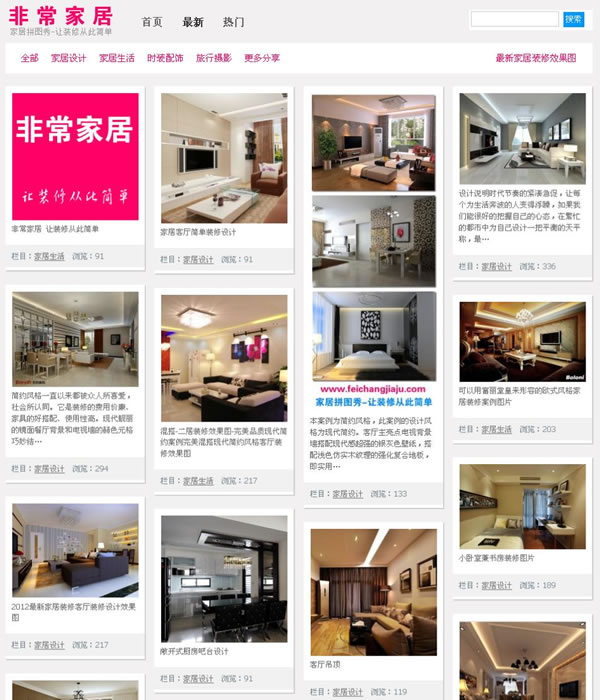Image resolution: width=600 pixels, height=700 pixels.
Task: Open the 2012最新家居装修客厅装修设计效果图 card
Action: [x=75, y=549]
